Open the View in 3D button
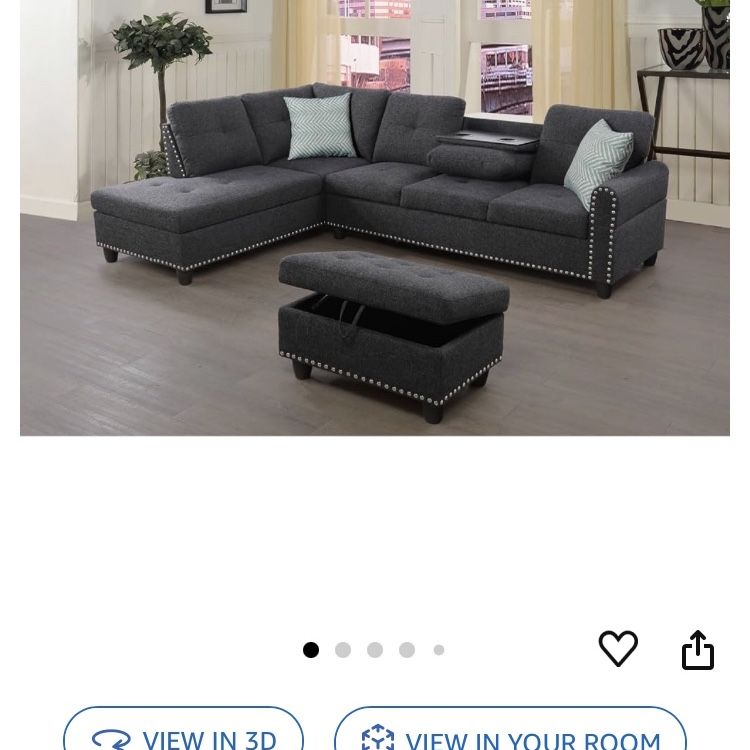This screenshot has width=750, height=750. pos(183,728)
